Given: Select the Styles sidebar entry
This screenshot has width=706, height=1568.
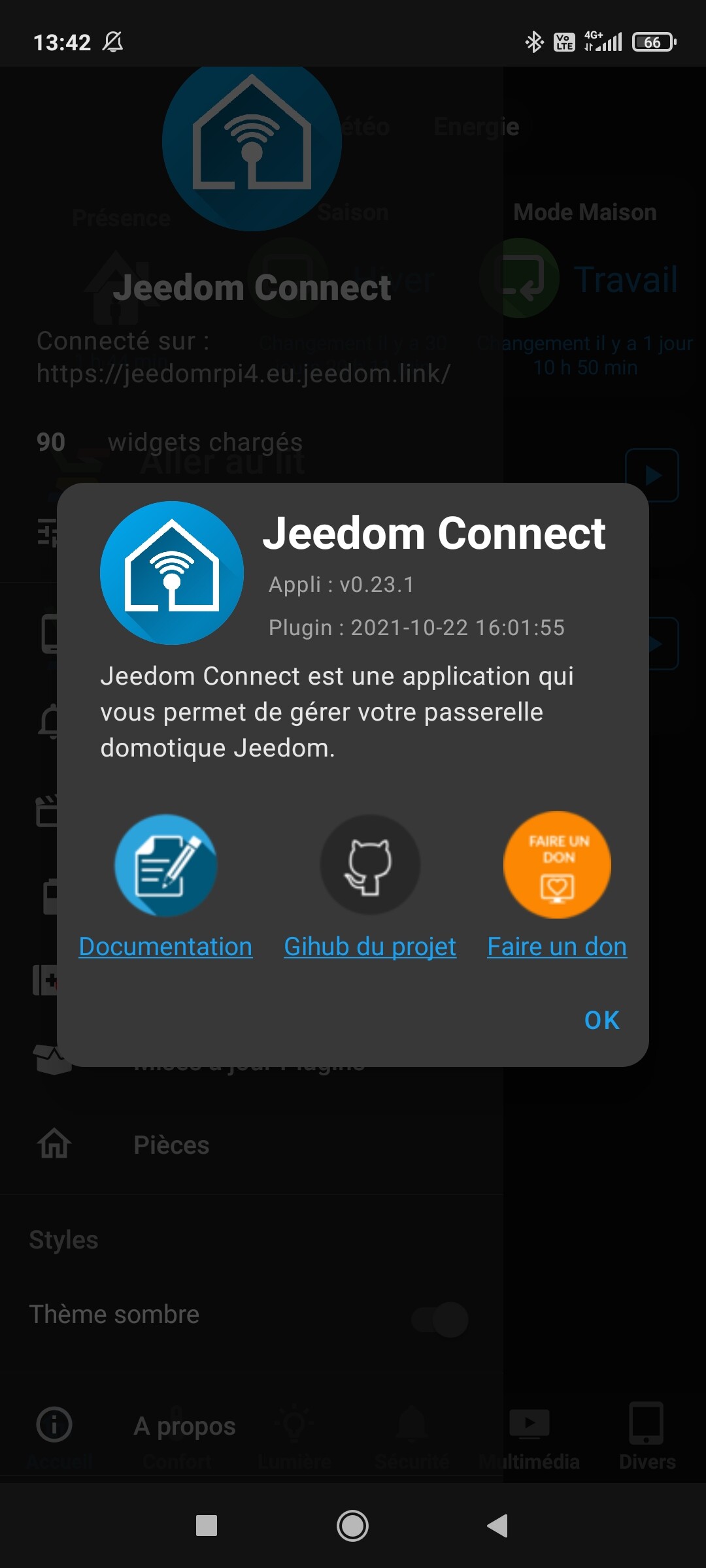Looking at the screenshot, I should [63, 1238].
